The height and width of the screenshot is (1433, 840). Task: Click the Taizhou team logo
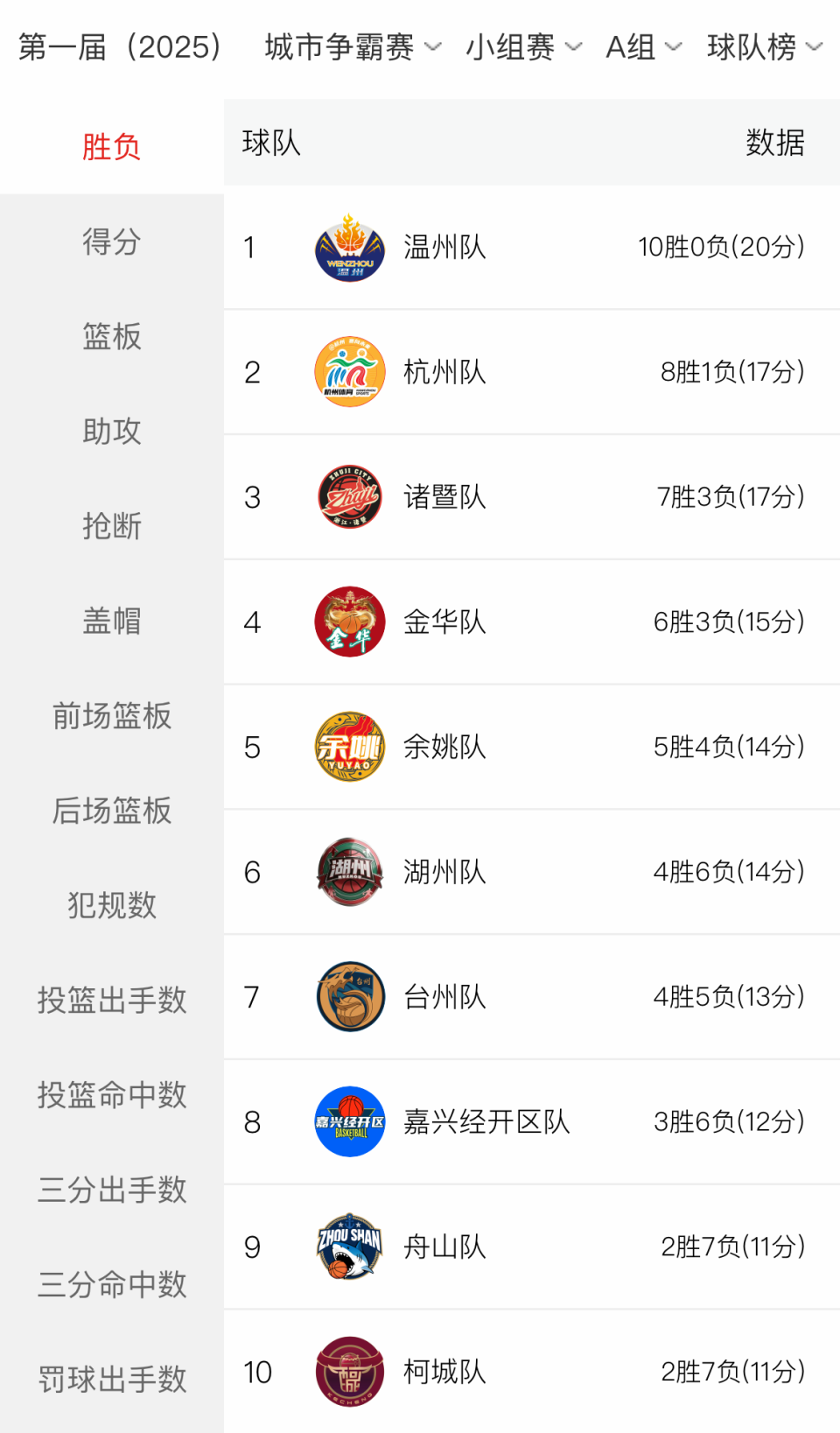349,997
